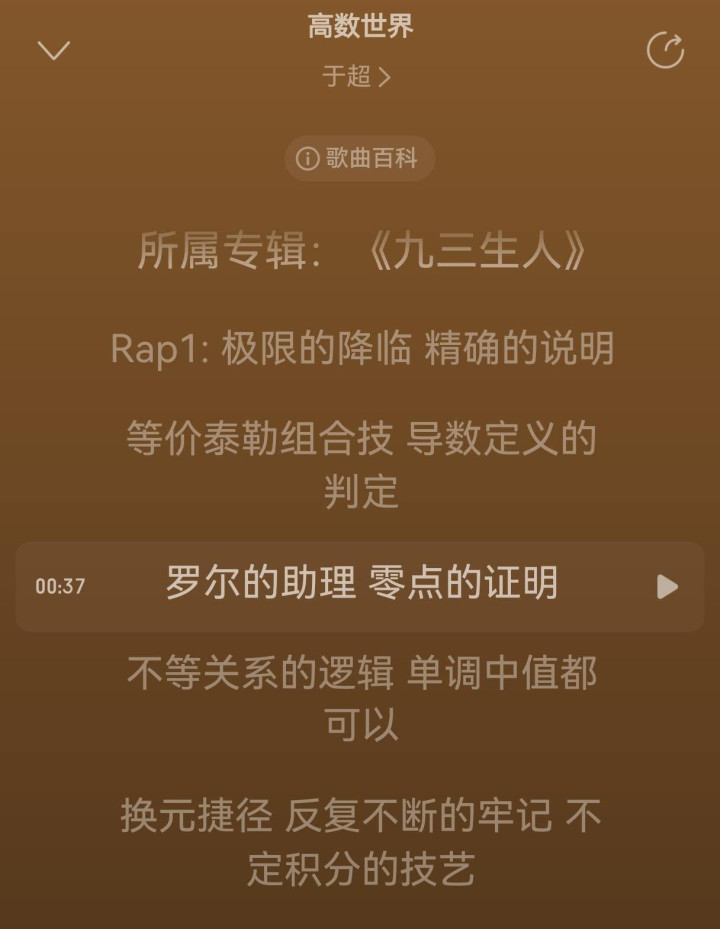Share the song 高数世界
The height and width of the screenshot is (929, 720).
click(665, 50)
